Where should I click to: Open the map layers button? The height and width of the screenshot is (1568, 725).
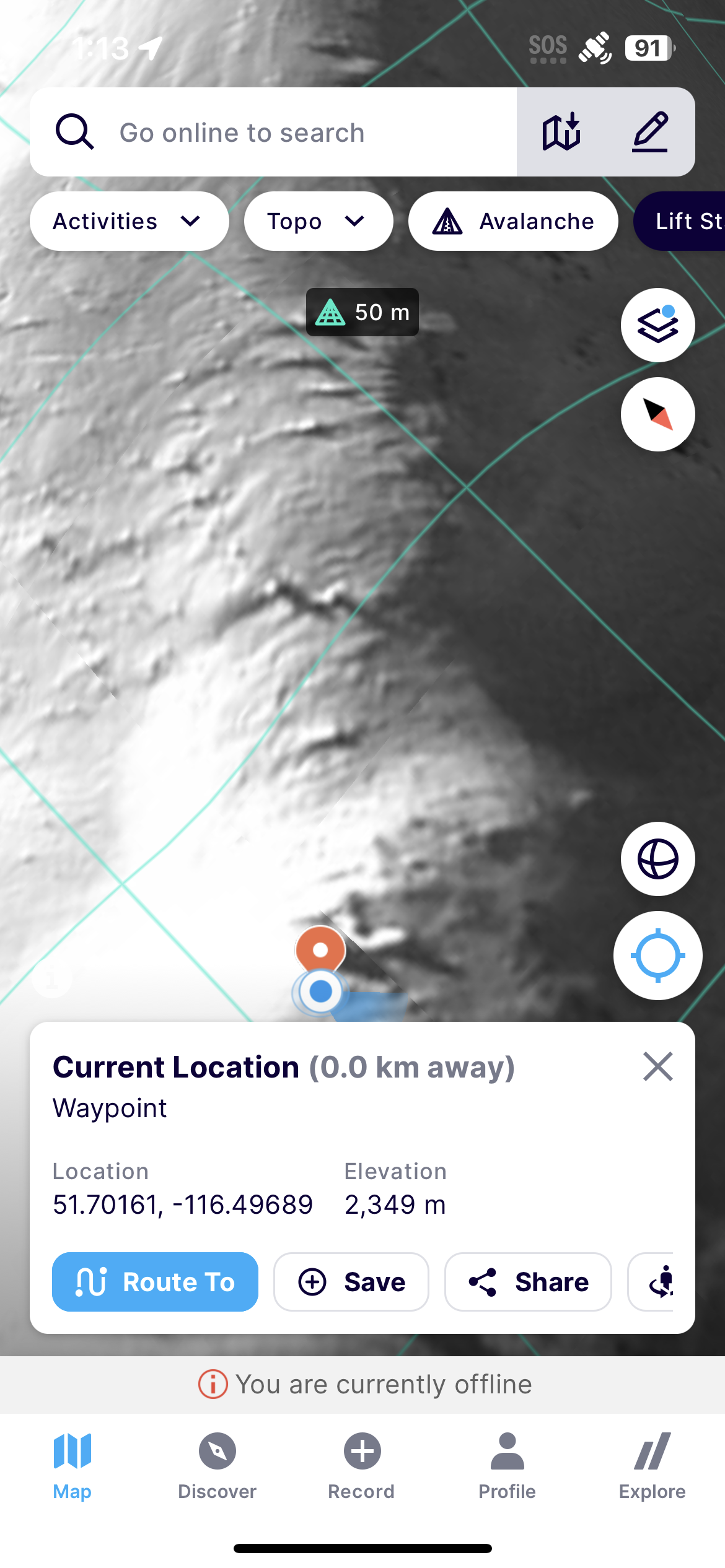coord(657,325)
